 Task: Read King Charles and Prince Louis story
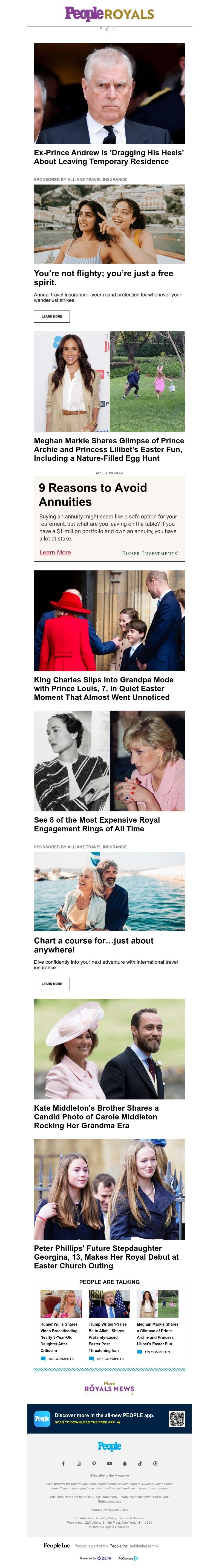click(x=103, y=688)
